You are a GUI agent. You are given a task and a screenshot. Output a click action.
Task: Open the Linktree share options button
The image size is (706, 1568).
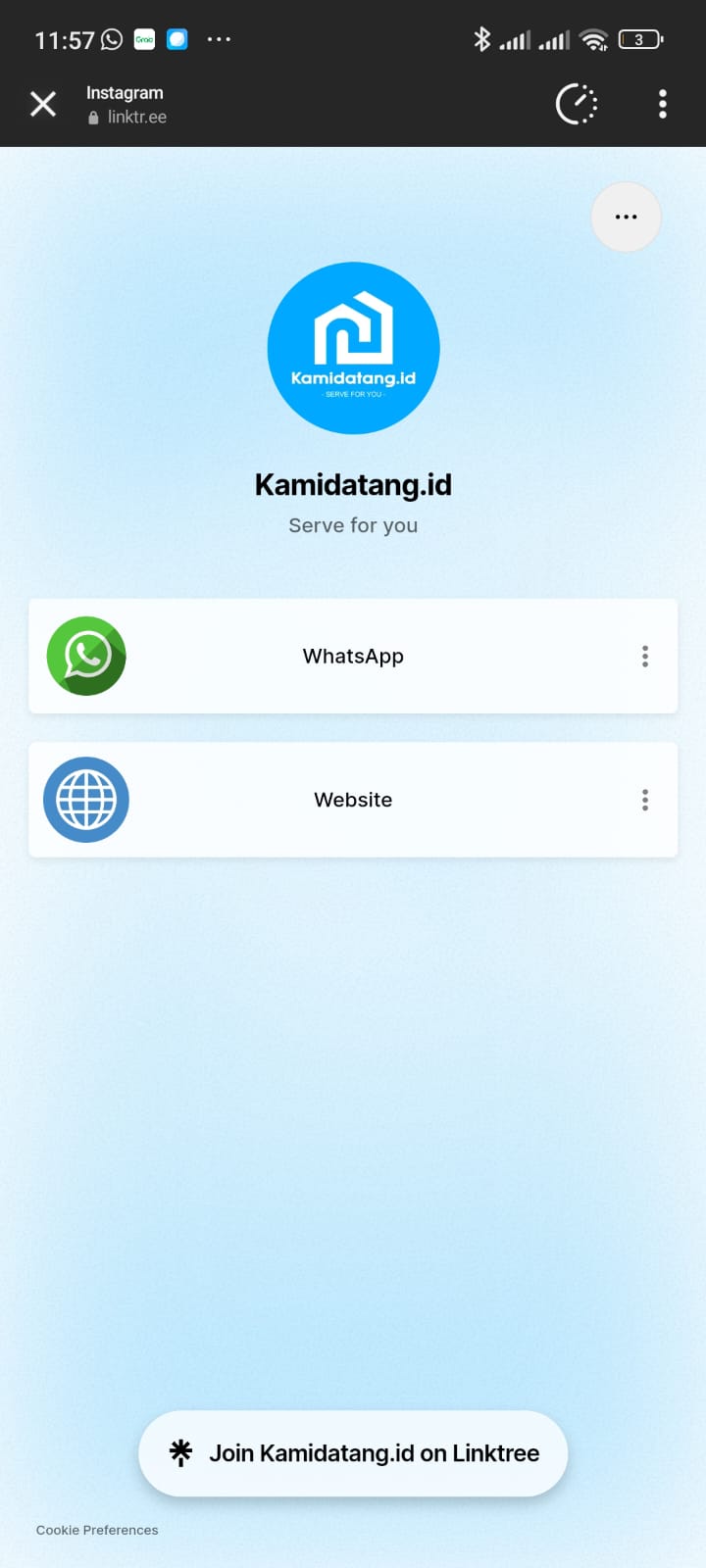pyautogui.click(x=626, y=217)
